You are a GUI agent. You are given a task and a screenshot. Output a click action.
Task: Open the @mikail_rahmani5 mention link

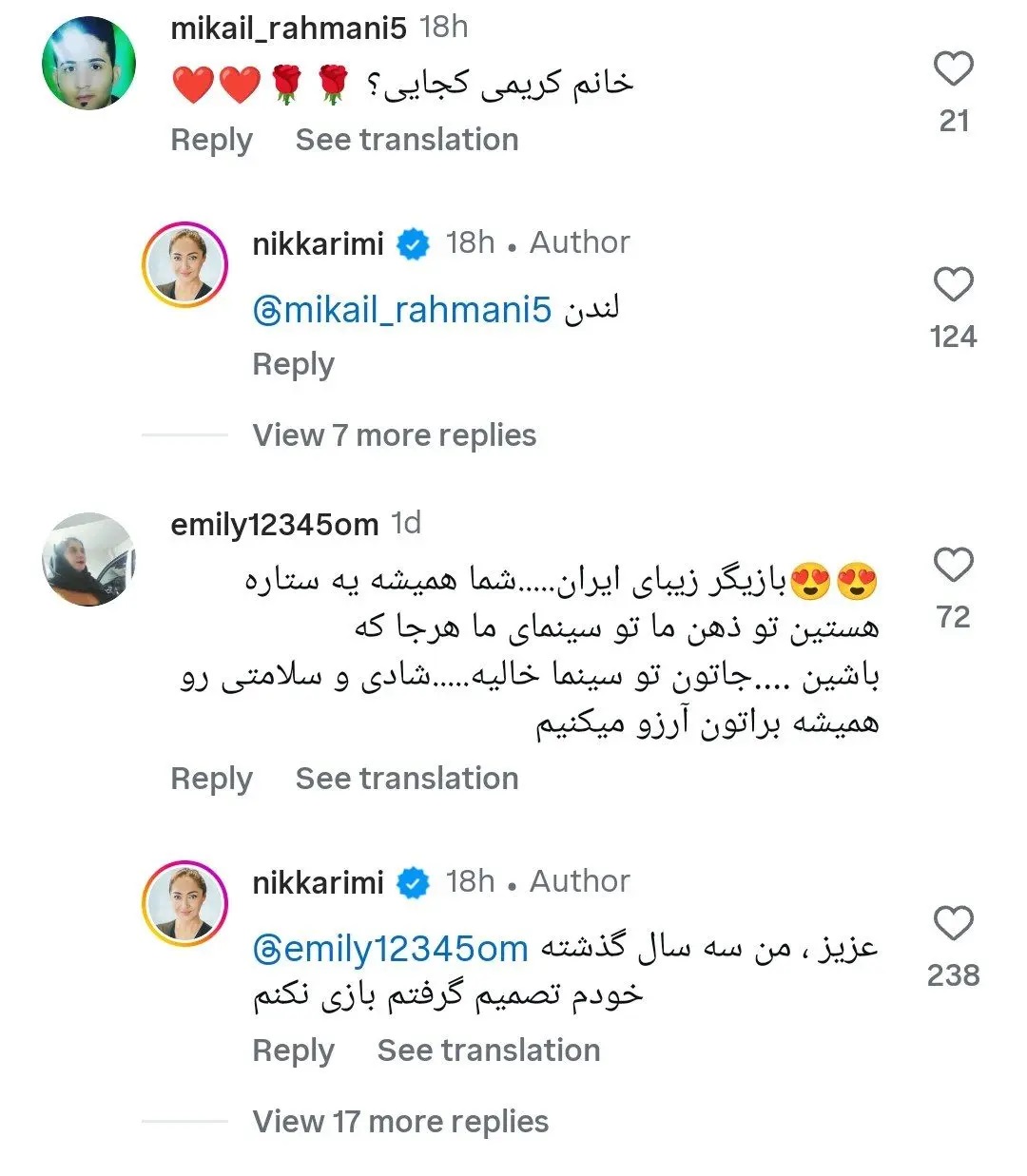point(403,310)
